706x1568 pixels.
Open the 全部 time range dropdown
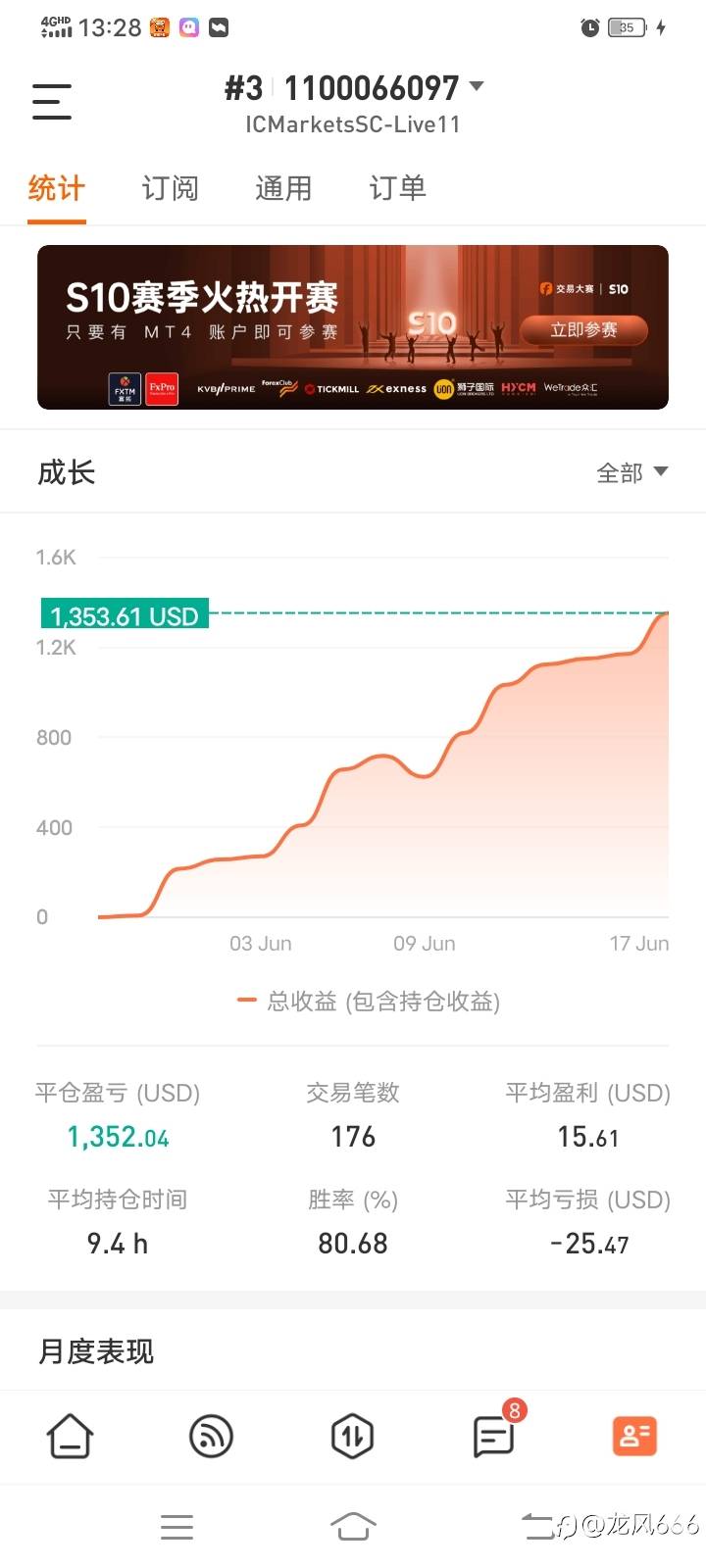point(632,473)
